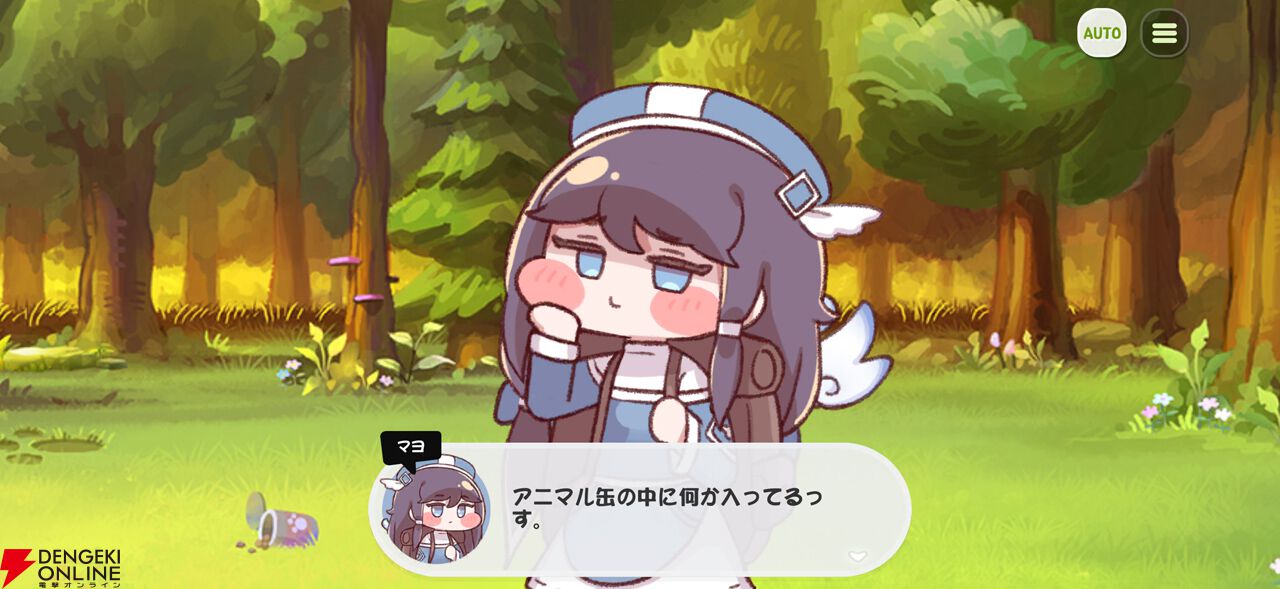
Task: Open the hamburger menu
Action: click(1164, 33)
